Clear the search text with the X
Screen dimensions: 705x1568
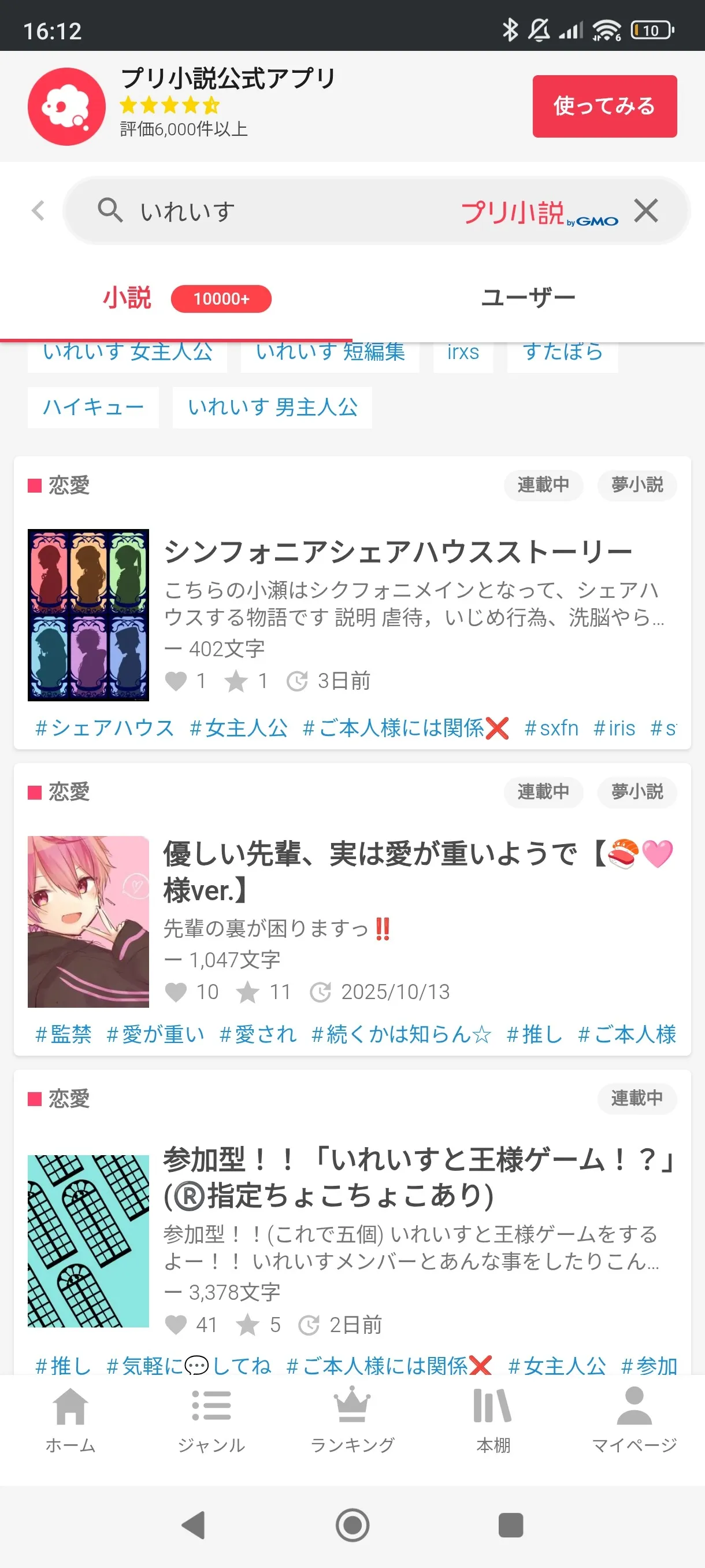tap(645, 210)
